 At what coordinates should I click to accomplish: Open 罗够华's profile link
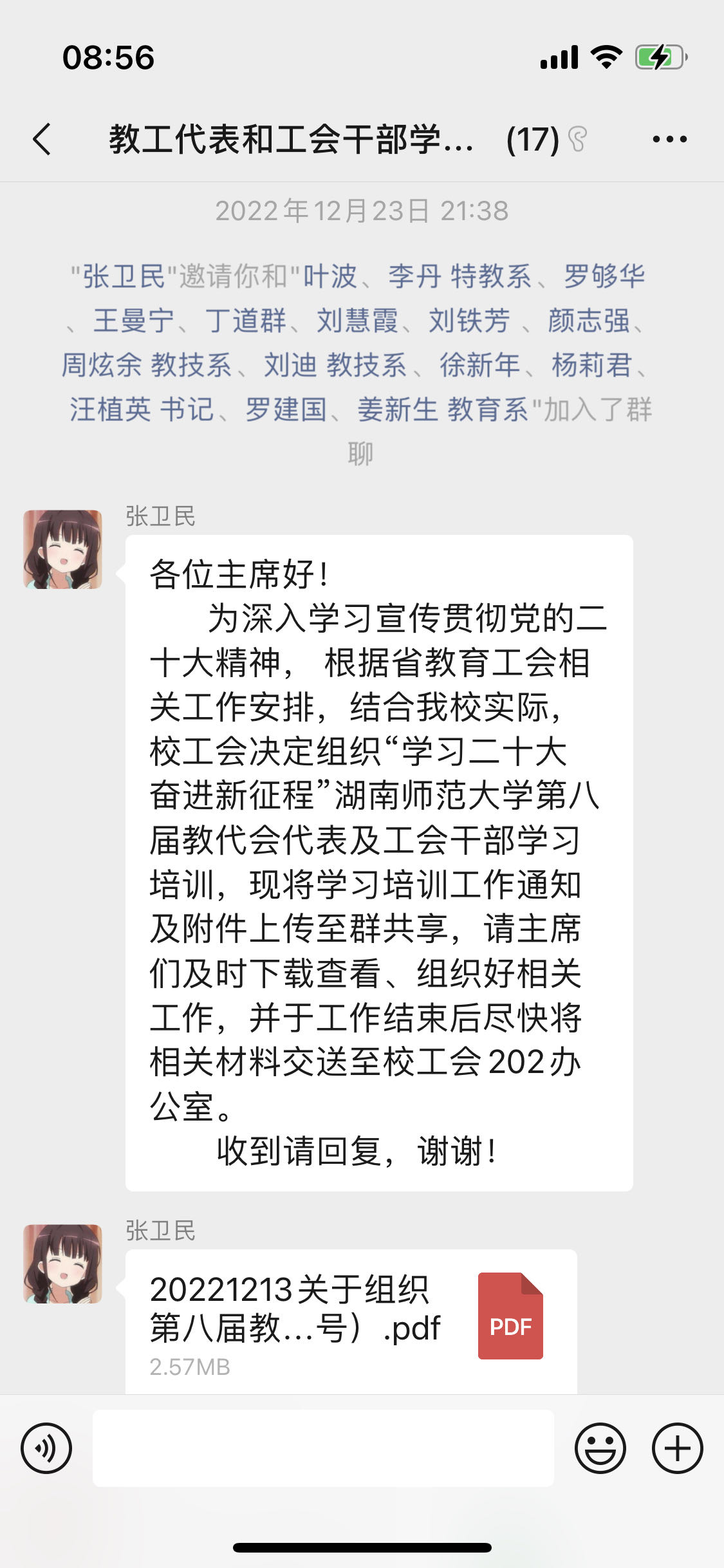[604, 277]
